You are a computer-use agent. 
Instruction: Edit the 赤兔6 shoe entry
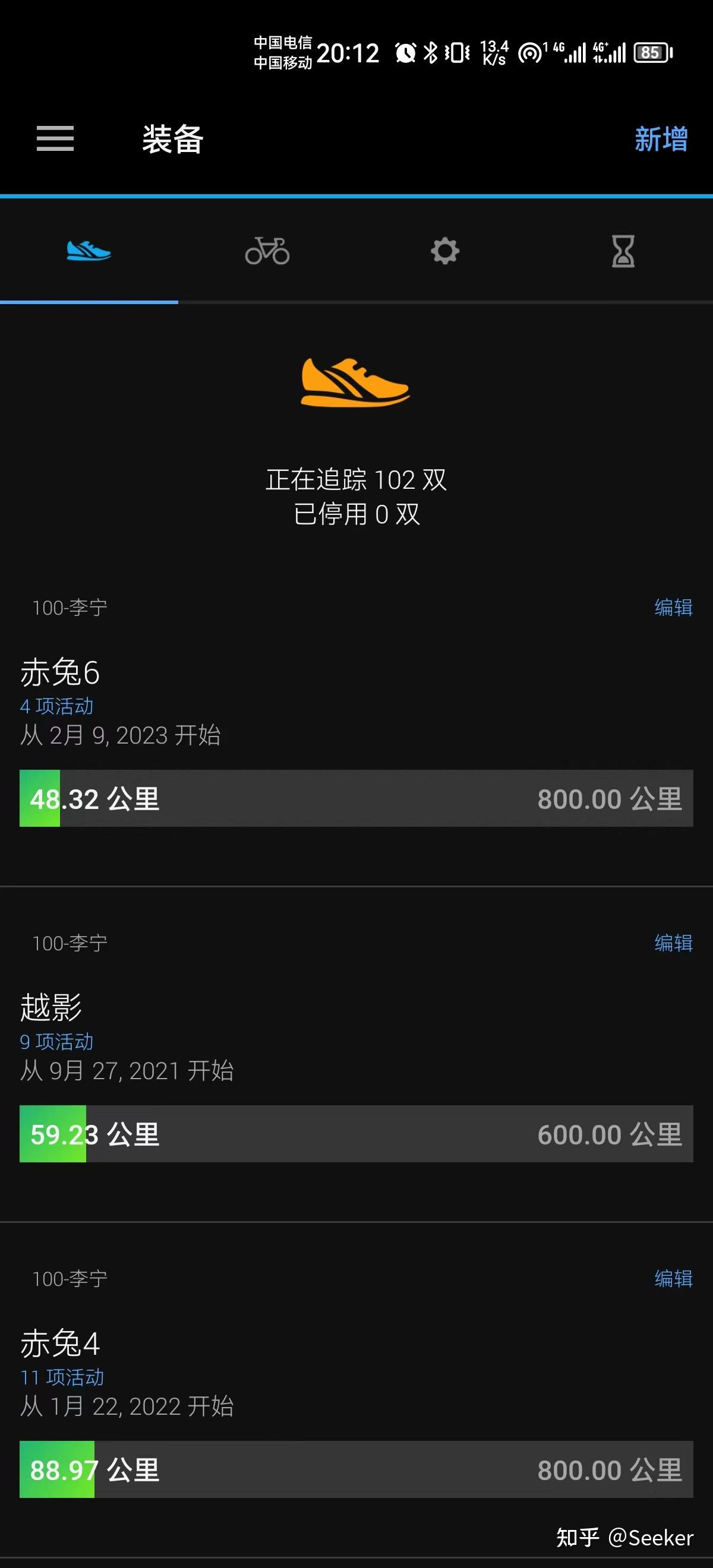tap(673, 608)
